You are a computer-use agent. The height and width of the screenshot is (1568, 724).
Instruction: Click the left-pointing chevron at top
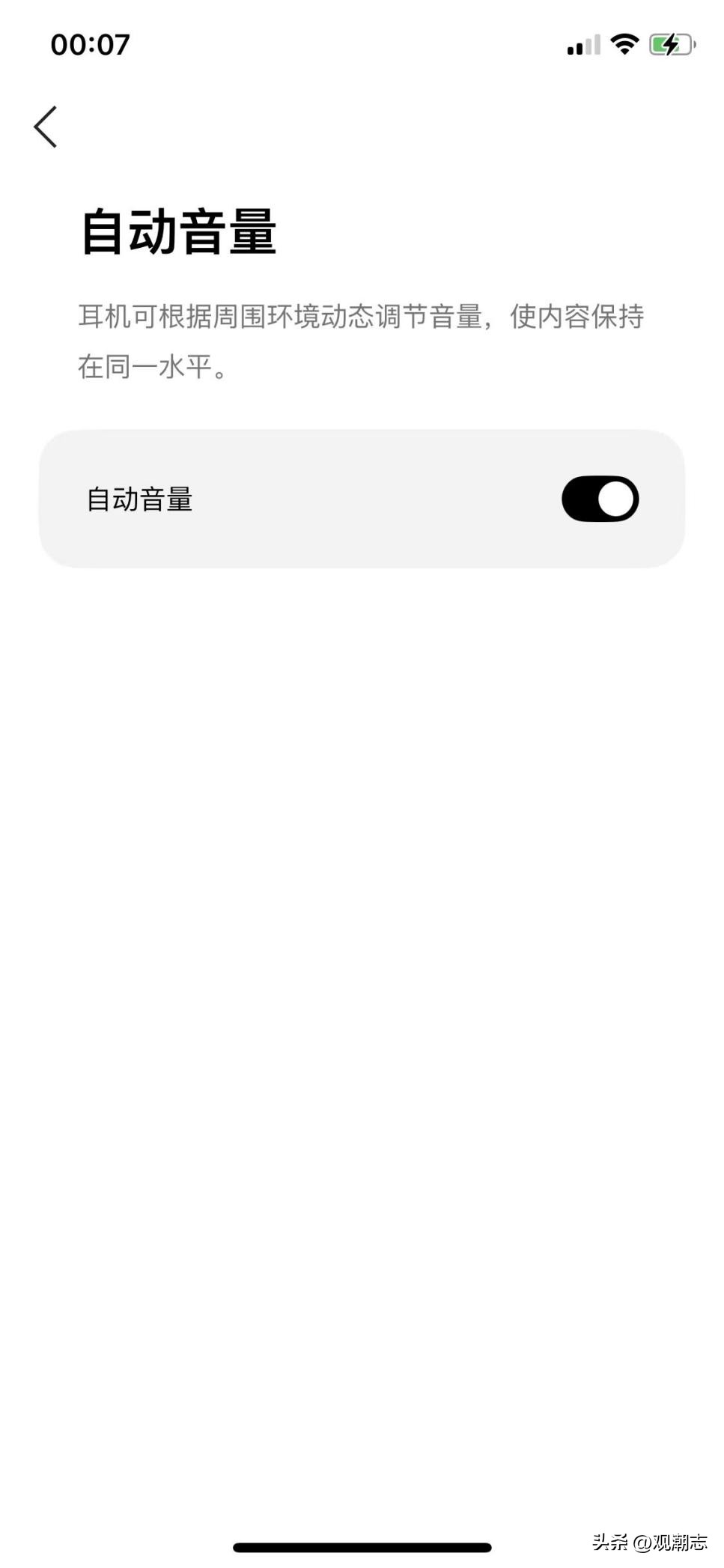click(46, 126)
